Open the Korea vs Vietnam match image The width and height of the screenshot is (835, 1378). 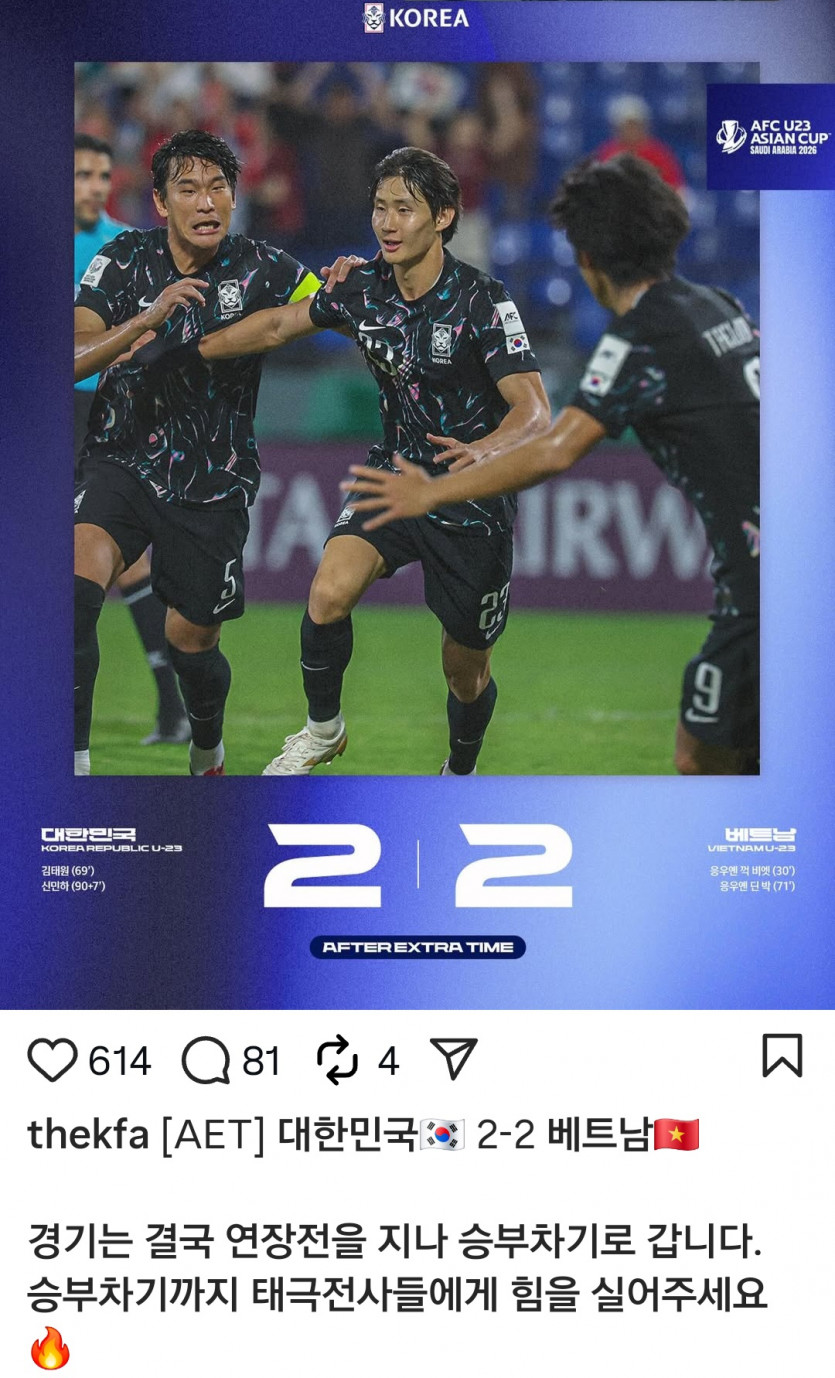(417, 420)
